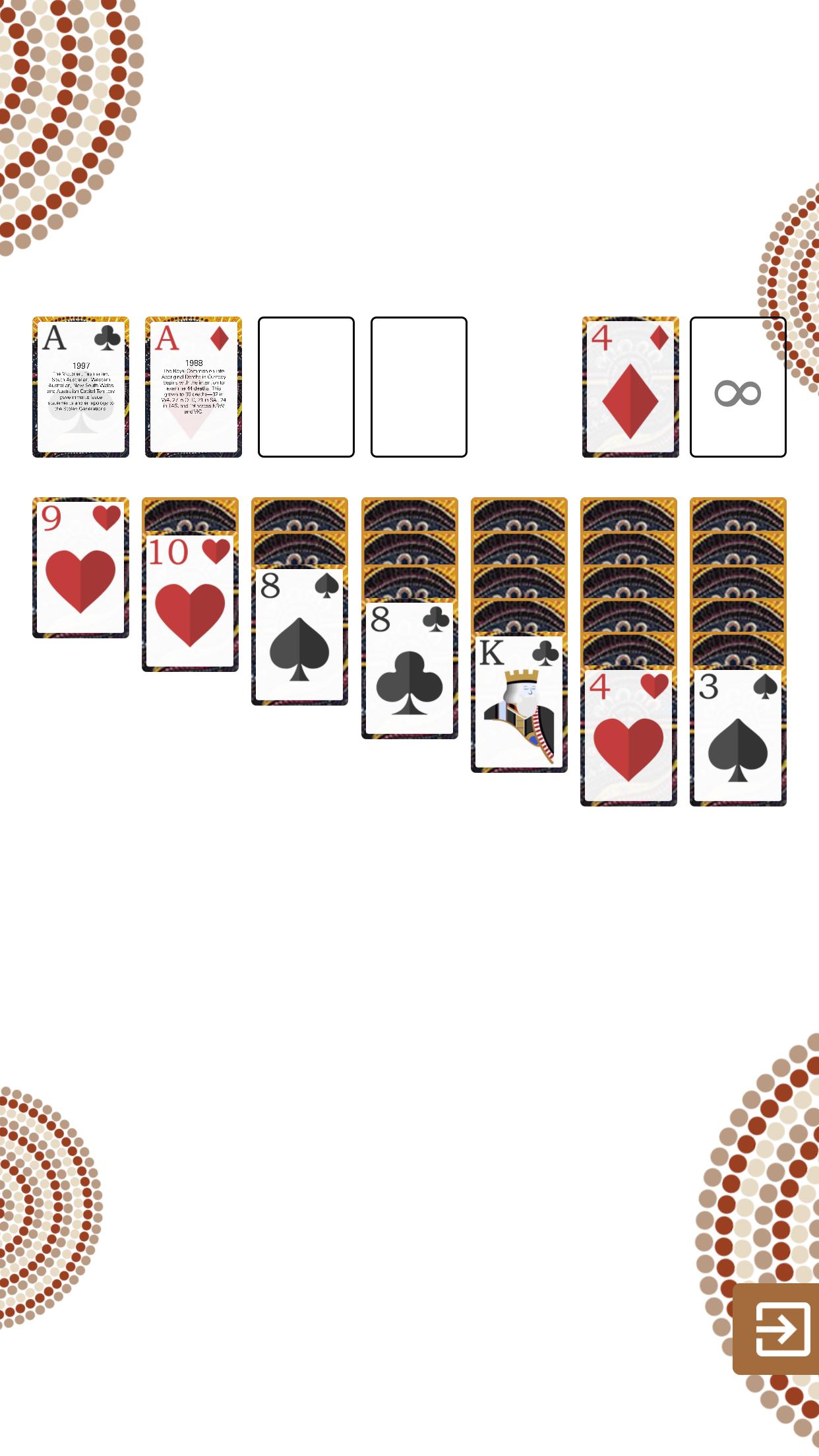Tap the Ace of diamonds foundation
Screen dimensions: 819x1456
[193, 387]
